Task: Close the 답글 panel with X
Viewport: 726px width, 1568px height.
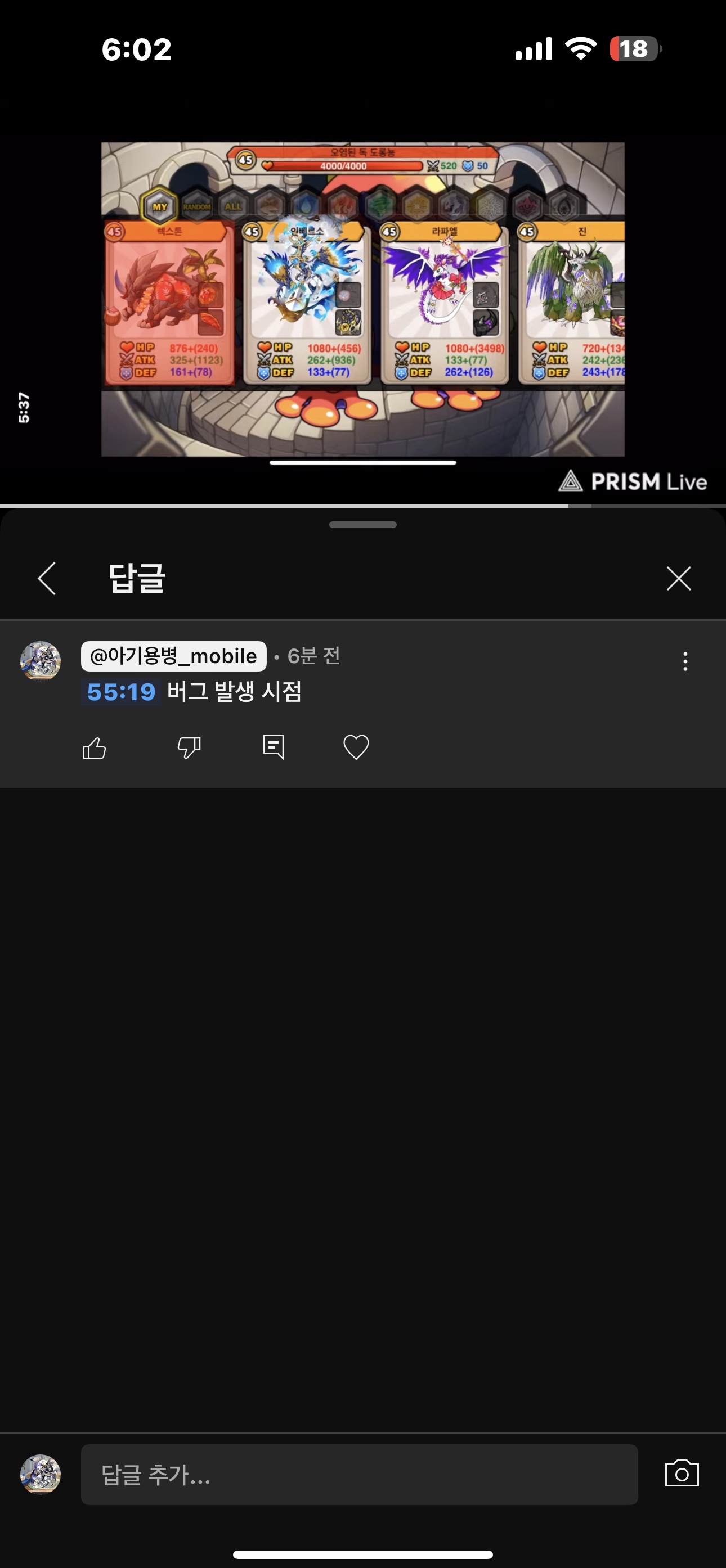Action: point(679,578)
